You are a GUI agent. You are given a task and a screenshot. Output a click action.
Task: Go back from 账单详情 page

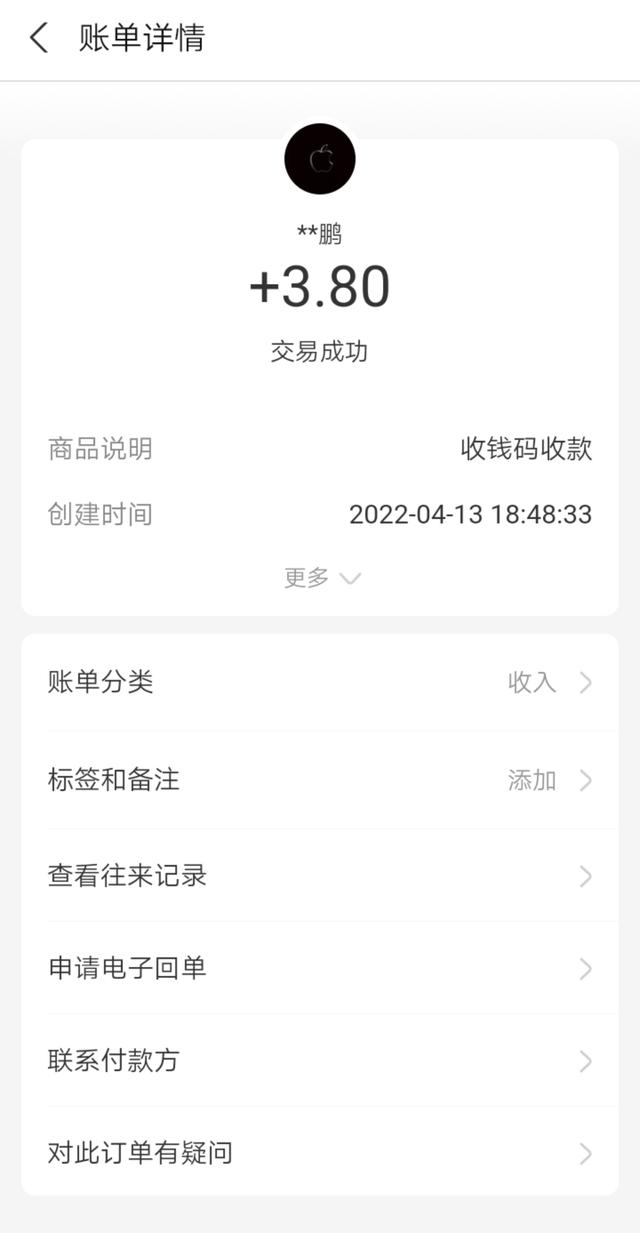coord(39,39)
